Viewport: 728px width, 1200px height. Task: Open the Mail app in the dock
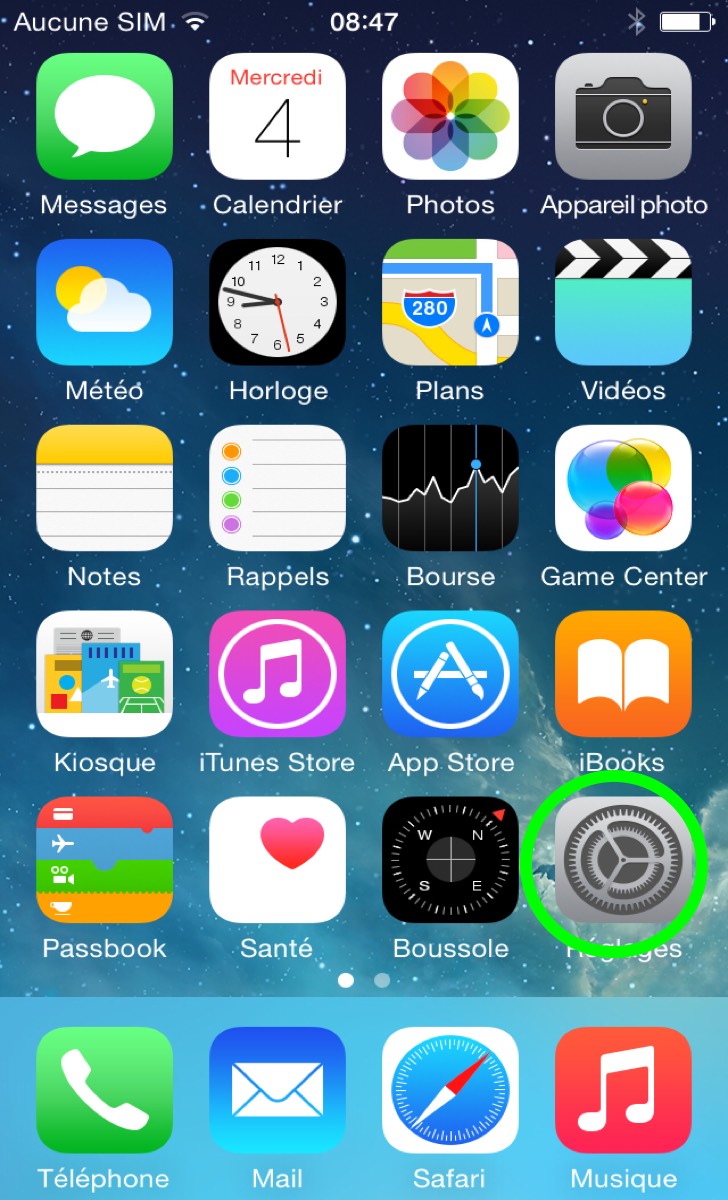coord(277,1090)
